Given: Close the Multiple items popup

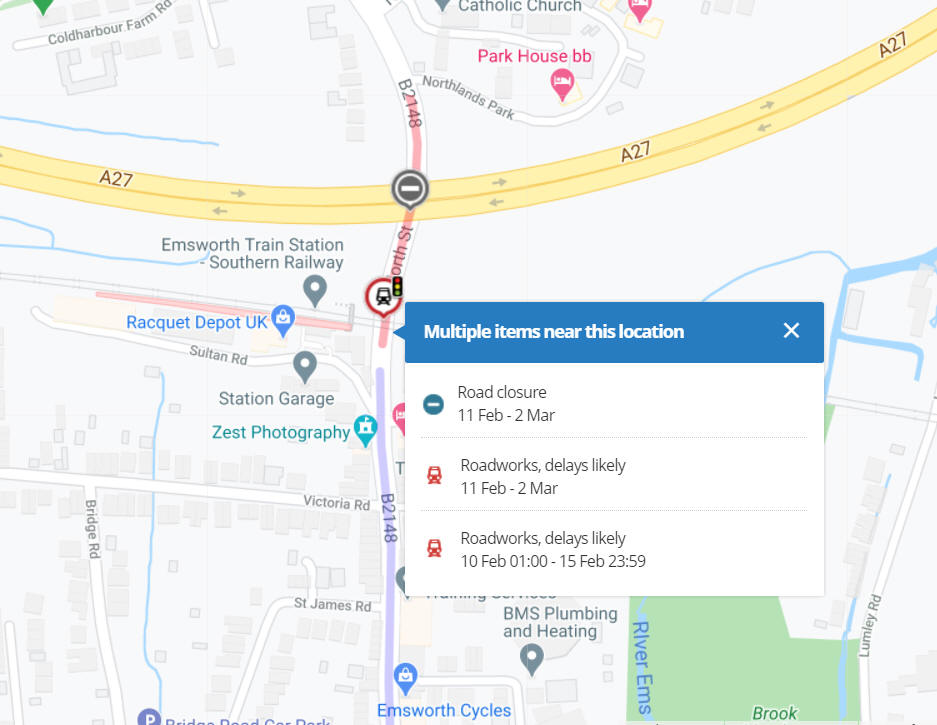Looking at the screenshot, I should 791,331.
